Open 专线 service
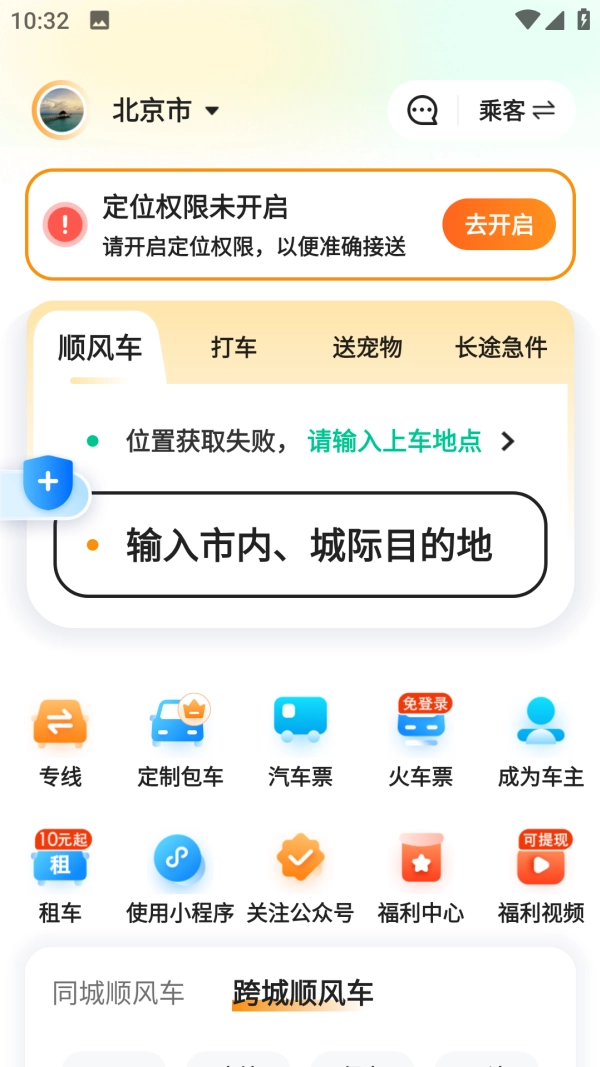600x1067 pixels. click(x=60, y=741)
